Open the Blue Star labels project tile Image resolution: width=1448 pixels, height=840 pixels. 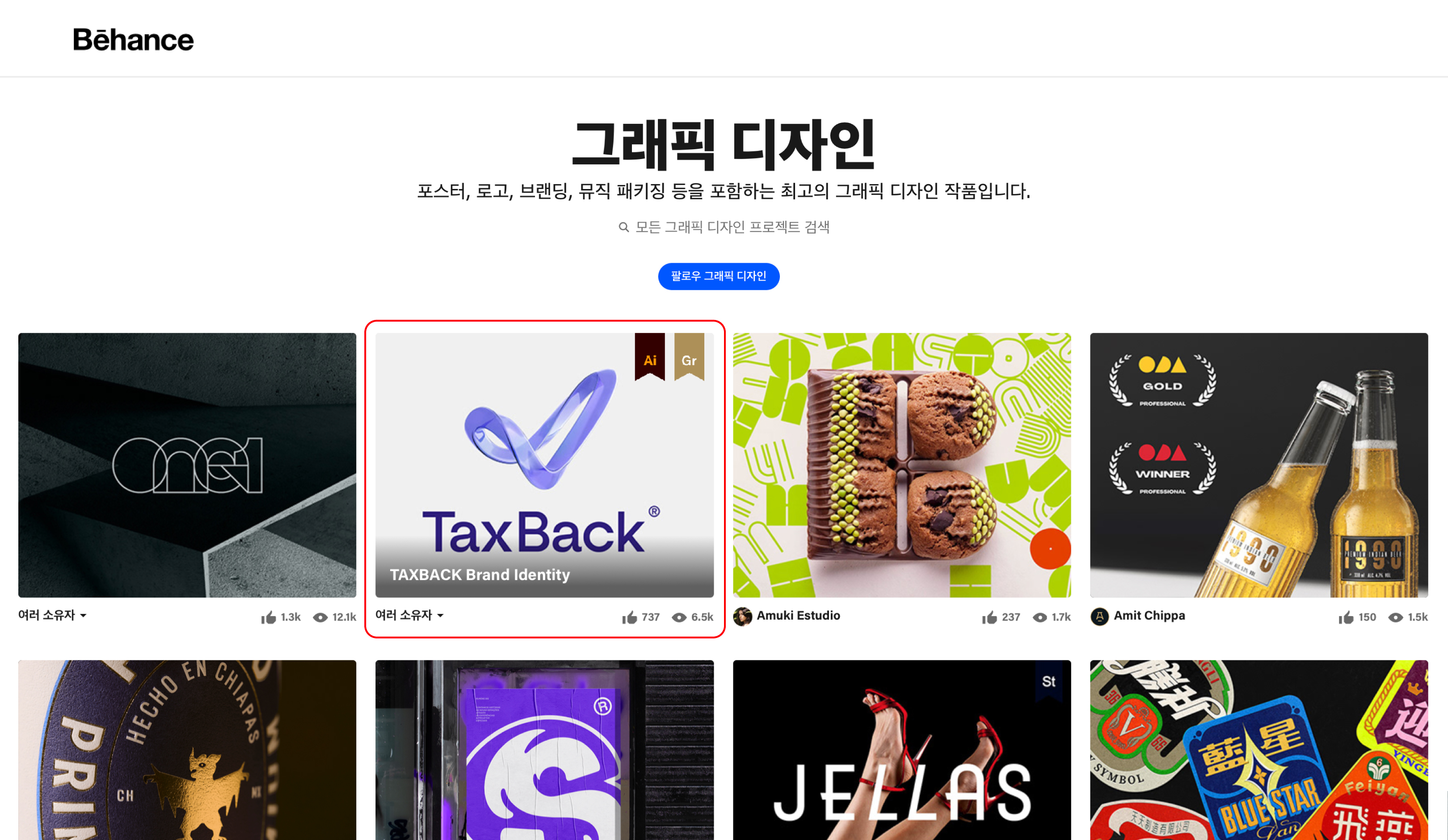(x=1259, y=750)
